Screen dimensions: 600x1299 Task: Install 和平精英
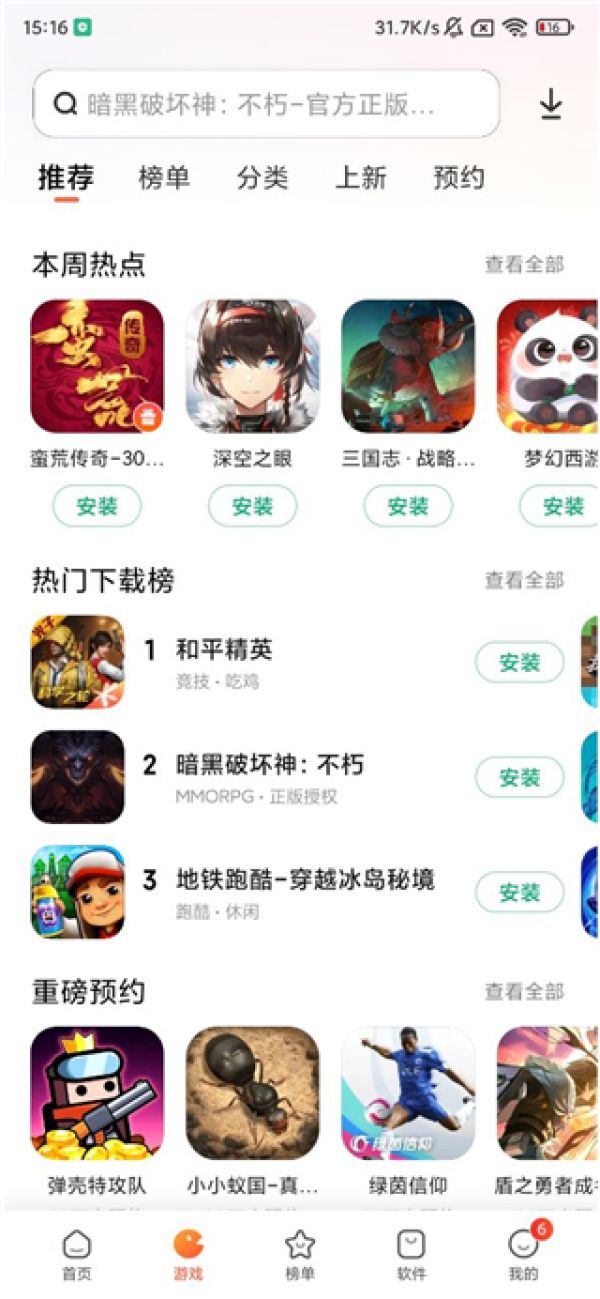[x=519, y=662]
